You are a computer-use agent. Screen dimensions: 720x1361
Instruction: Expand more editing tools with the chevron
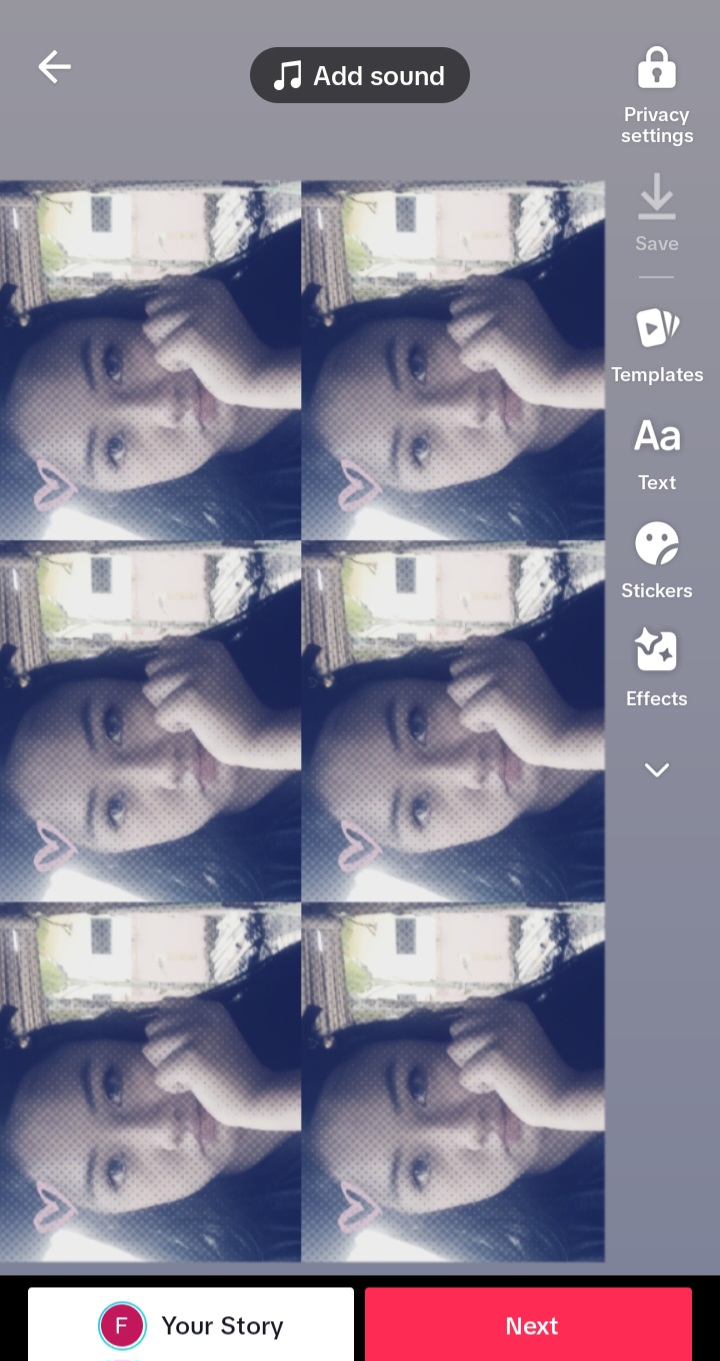tap(657, 770)
